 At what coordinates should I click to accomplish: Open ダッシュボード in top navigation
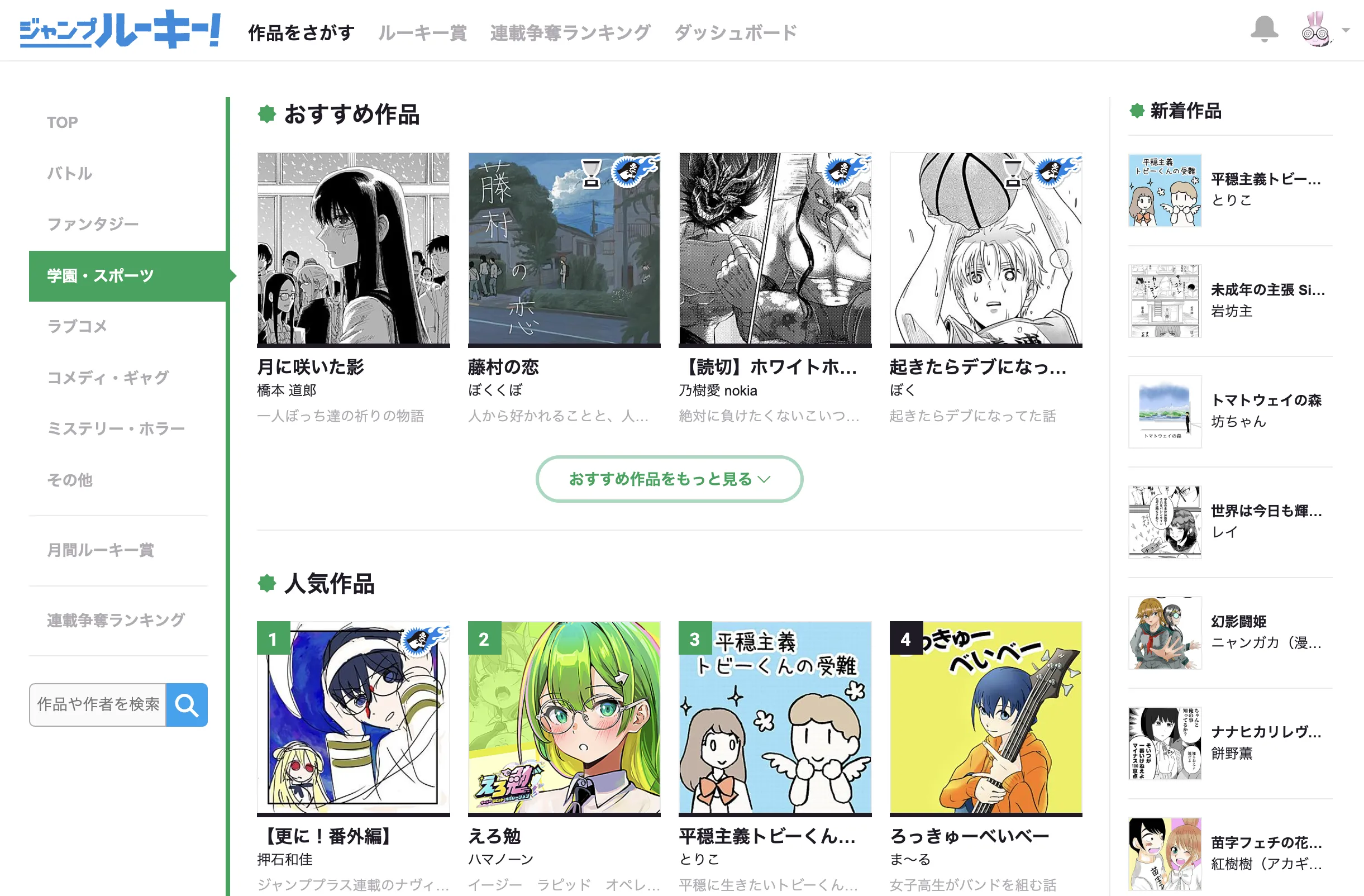[x=735, y=32]
